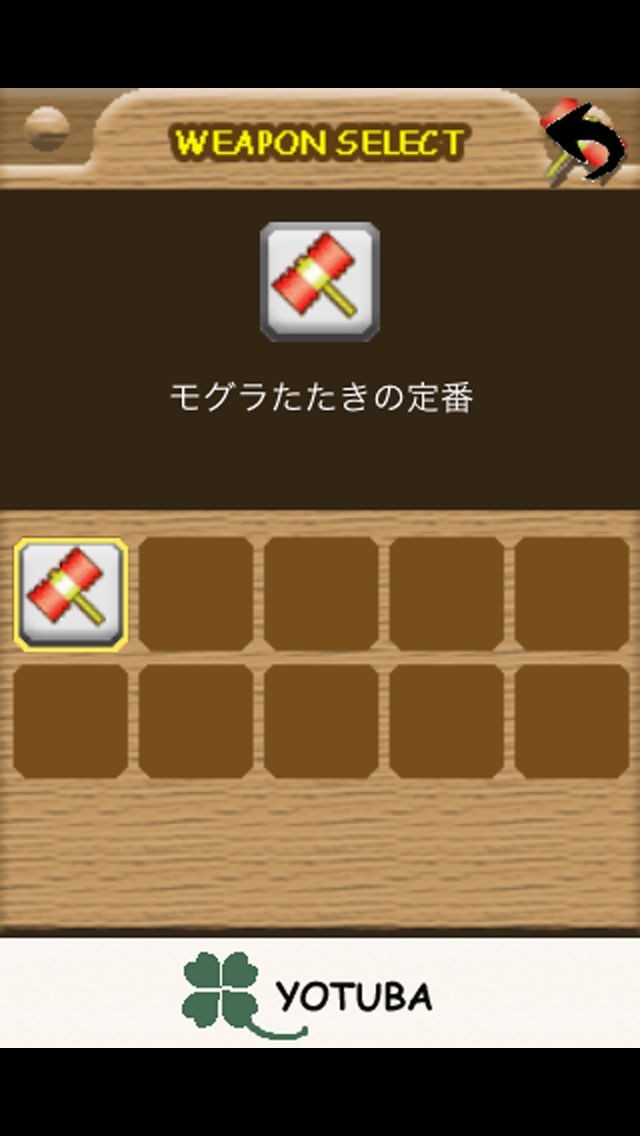Select the red hammer in the grid

coord(71,594)
